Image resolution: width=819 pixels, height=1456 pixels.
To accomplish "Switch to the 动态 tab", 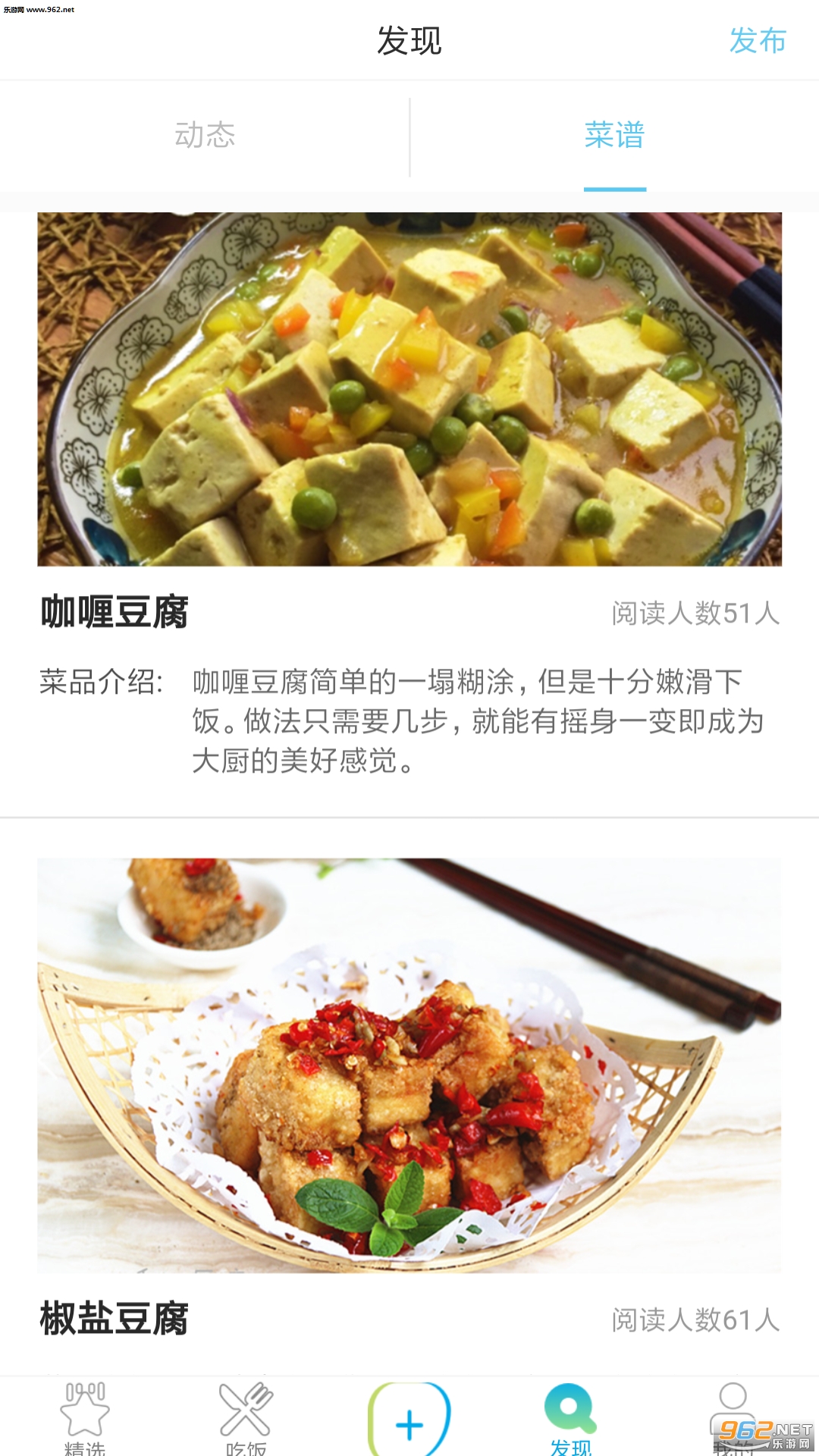I will pos(205,136).
